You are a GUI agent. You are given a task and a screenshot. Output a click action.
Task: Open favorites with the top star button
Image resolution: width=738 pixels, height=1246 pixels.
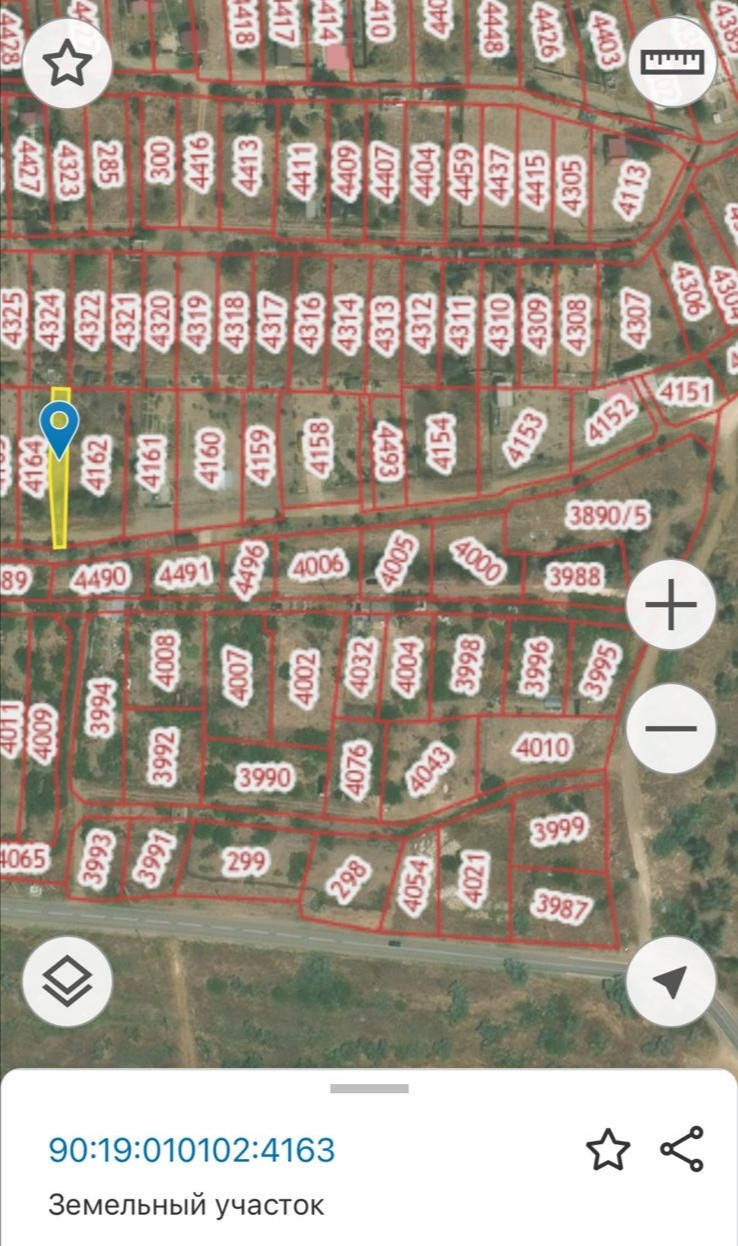point(67,63)
